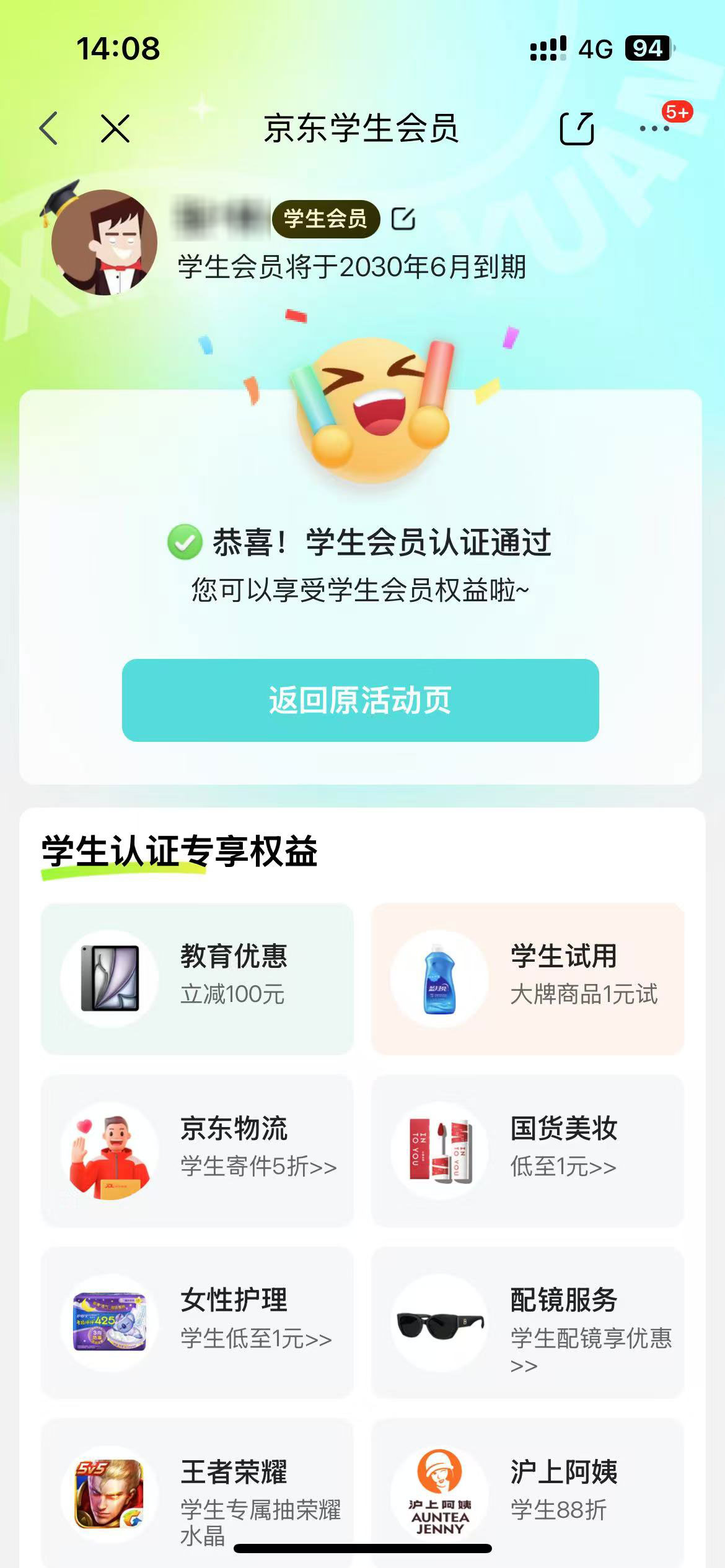Open the 女性护理 benefit card
The image size is (725, 1568).
[197, 1323]
